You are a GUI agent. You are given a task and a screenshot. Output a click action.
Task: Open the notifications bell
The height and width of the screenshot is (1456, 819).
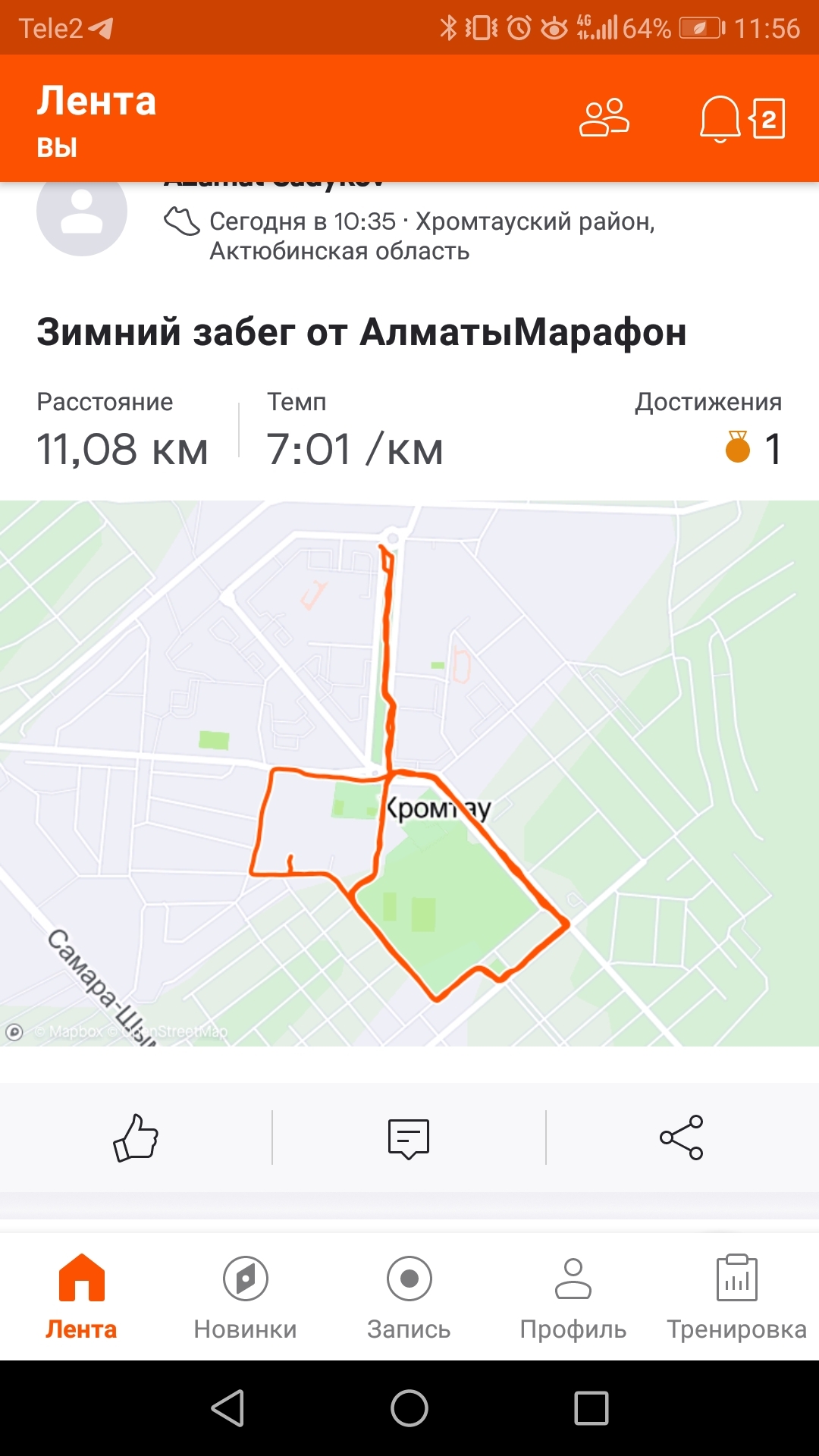coord(719,118)
